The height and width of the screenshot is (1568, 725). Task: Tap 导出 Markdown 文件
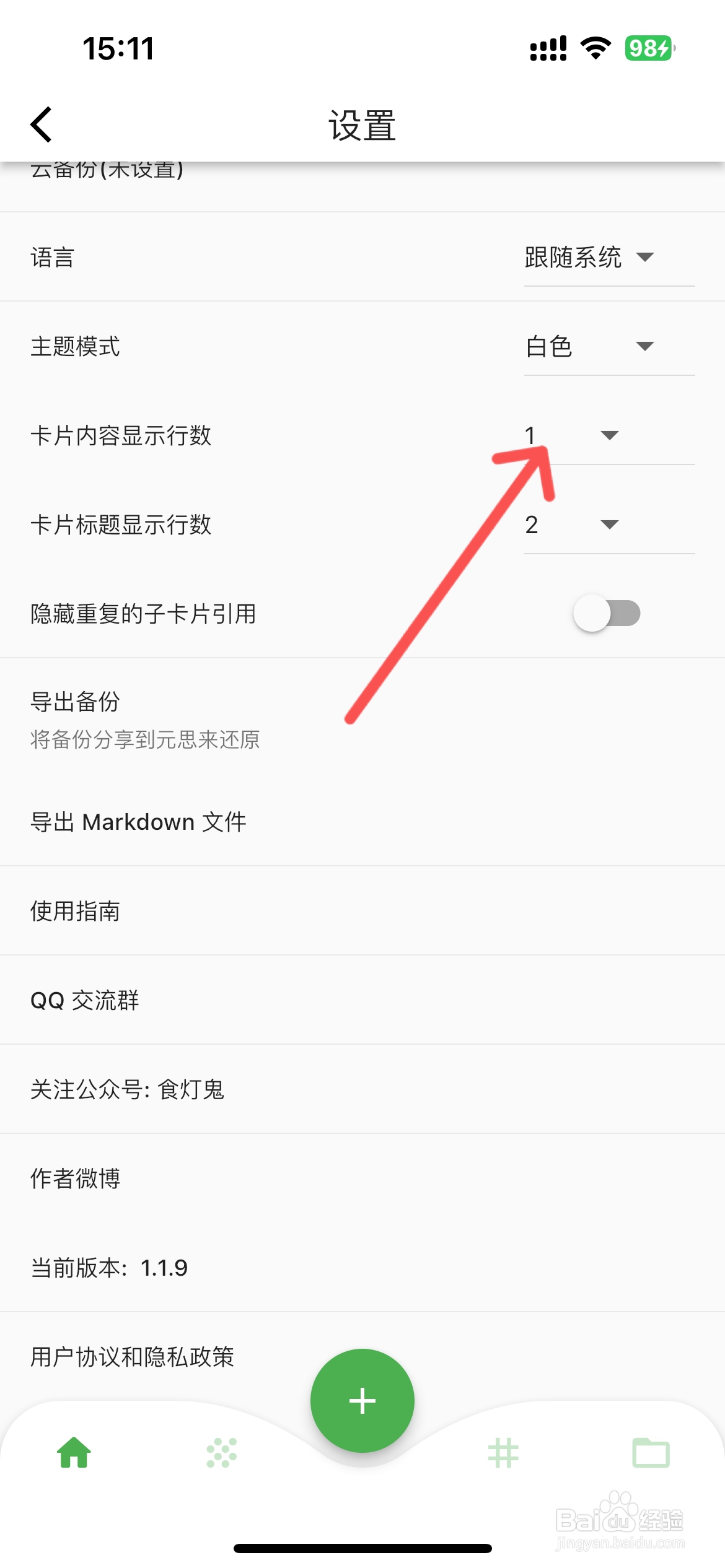(138, 822)
